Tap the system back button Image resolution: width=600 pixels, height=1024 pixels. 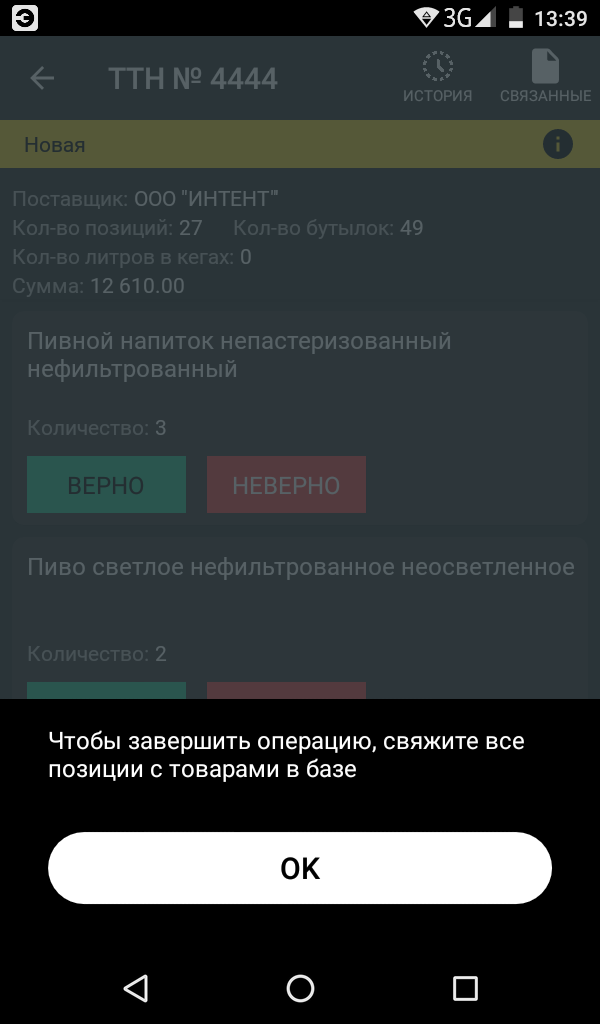136,988
